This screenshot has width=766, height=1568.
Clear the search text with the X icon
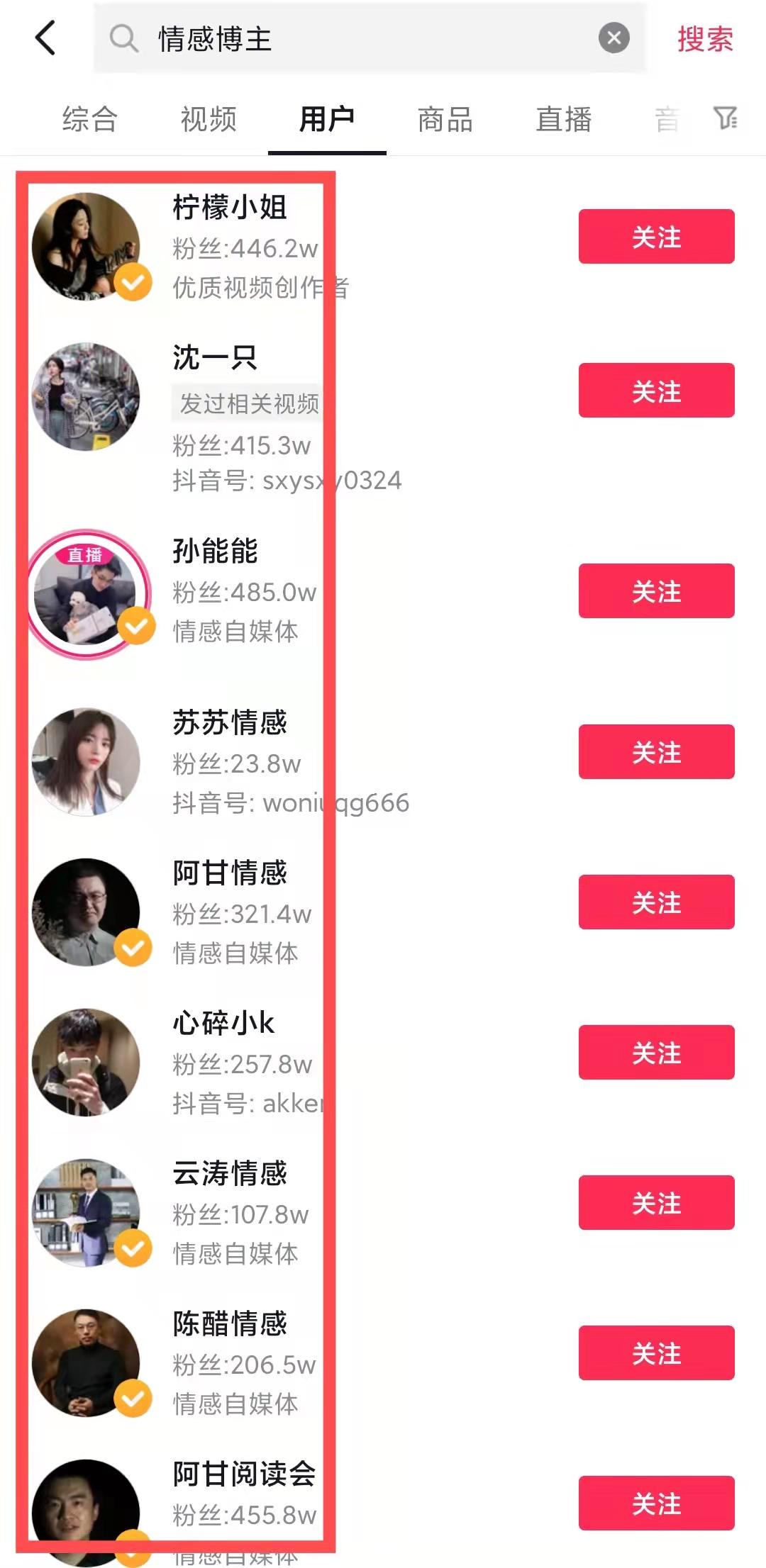coord(614,38)
